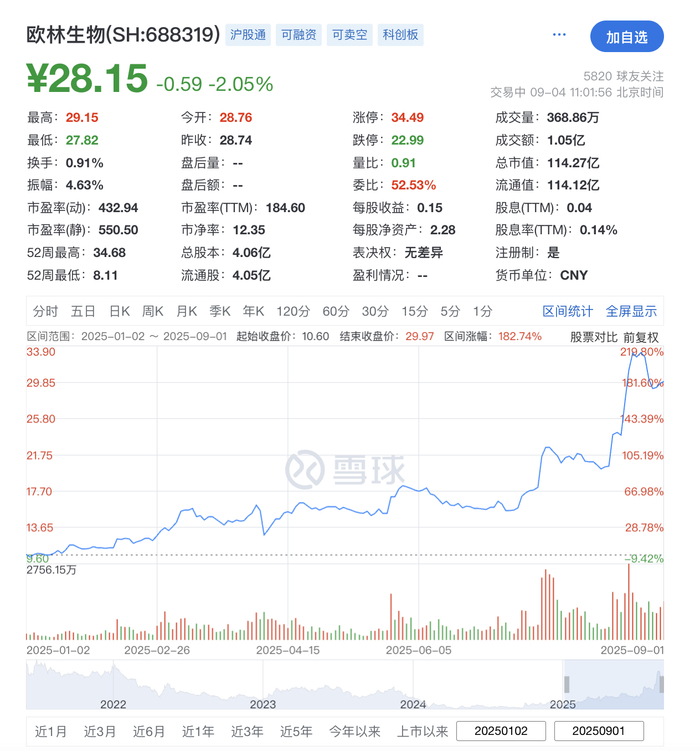Open 区间统计 range statistics

567,311
